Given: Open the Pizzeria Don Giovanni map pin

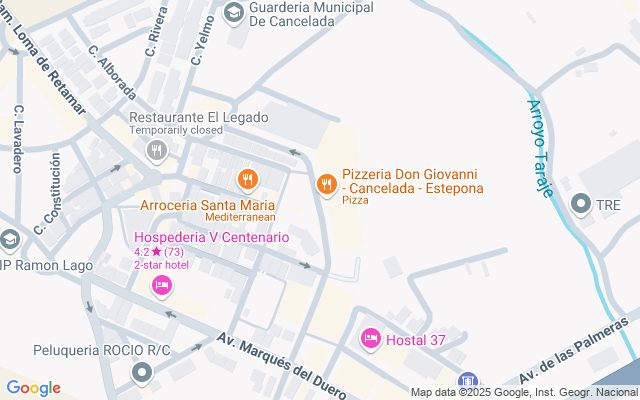Looking at the screenshot, I should pos(326,183).
